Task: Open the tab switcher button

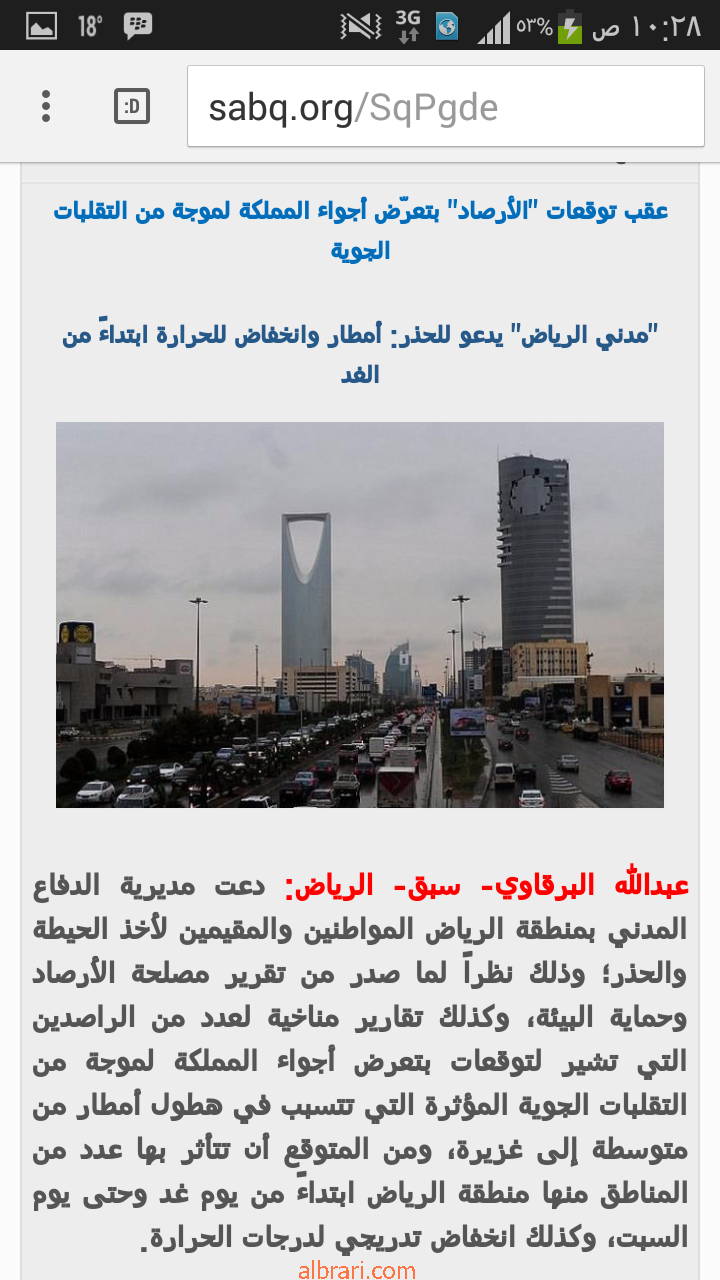Action: (132, 106)
